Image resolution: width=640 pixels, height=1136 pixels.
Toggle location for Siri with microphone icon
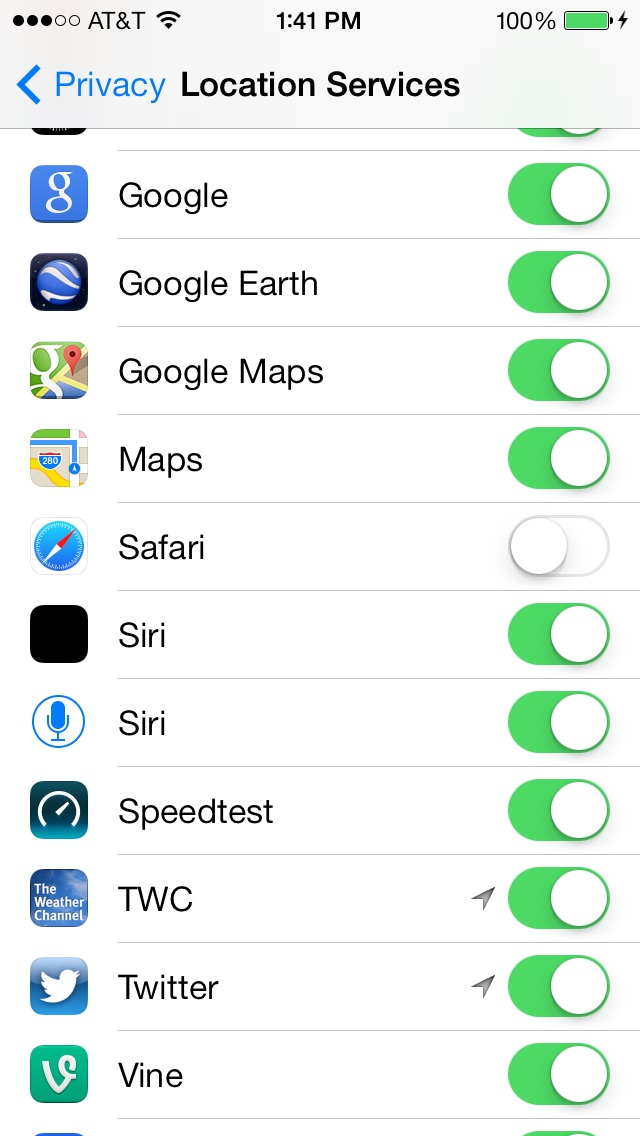click(x=558, y=723)
